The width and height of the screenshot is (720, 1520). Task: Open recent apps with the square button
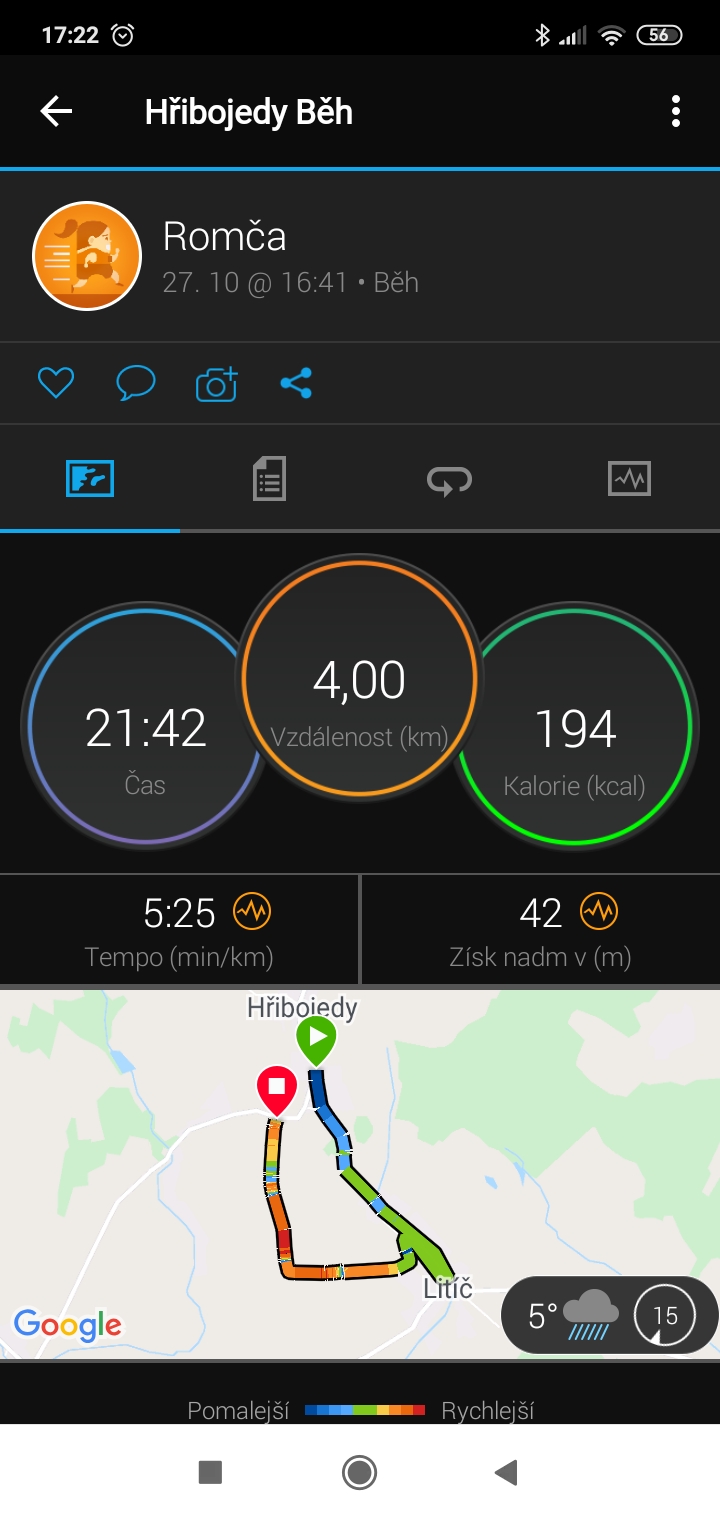pos(210,1472)
